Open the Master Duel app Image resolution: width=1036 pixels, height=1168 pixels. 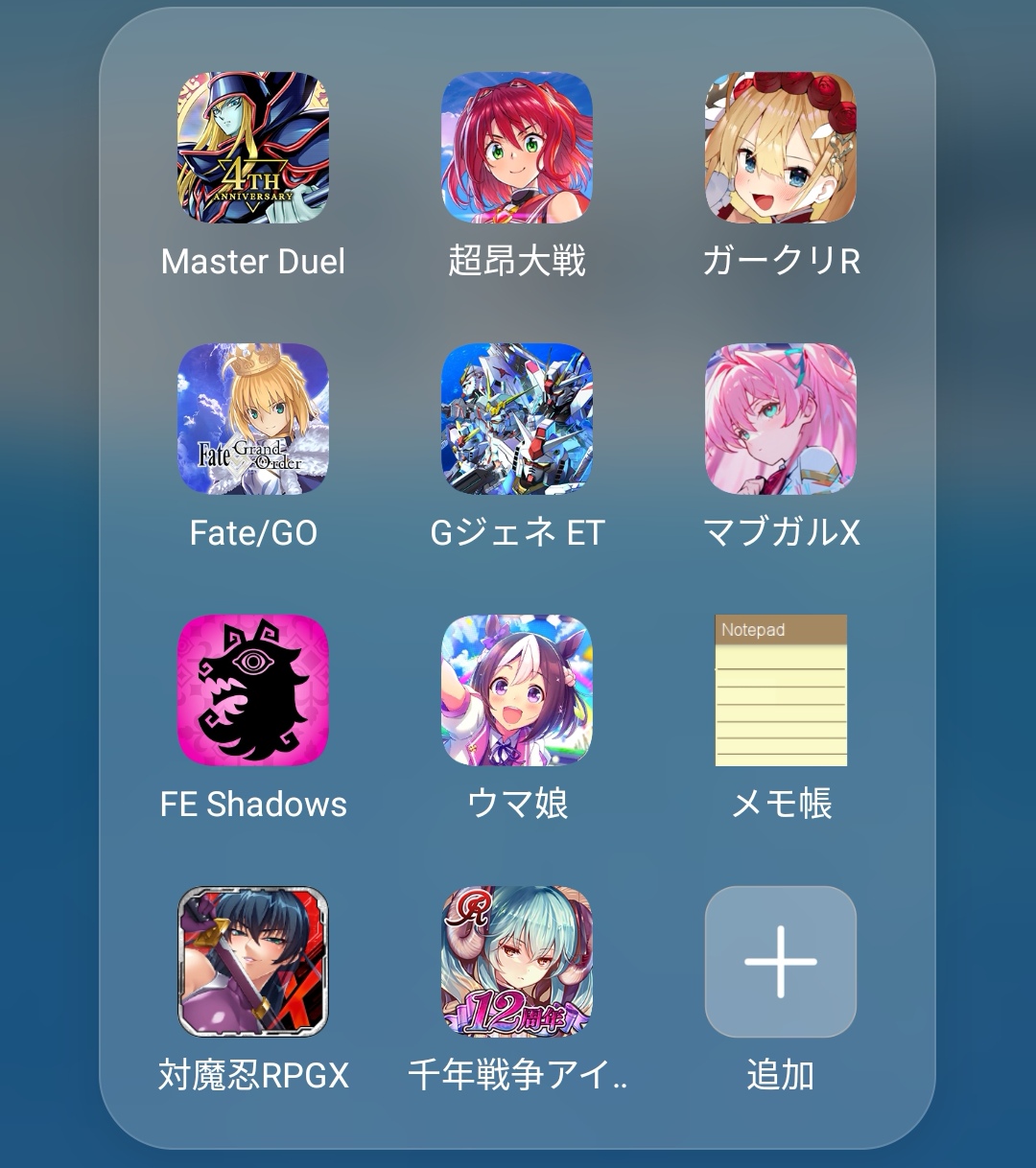pyautogui.click(x=253, y=149)
